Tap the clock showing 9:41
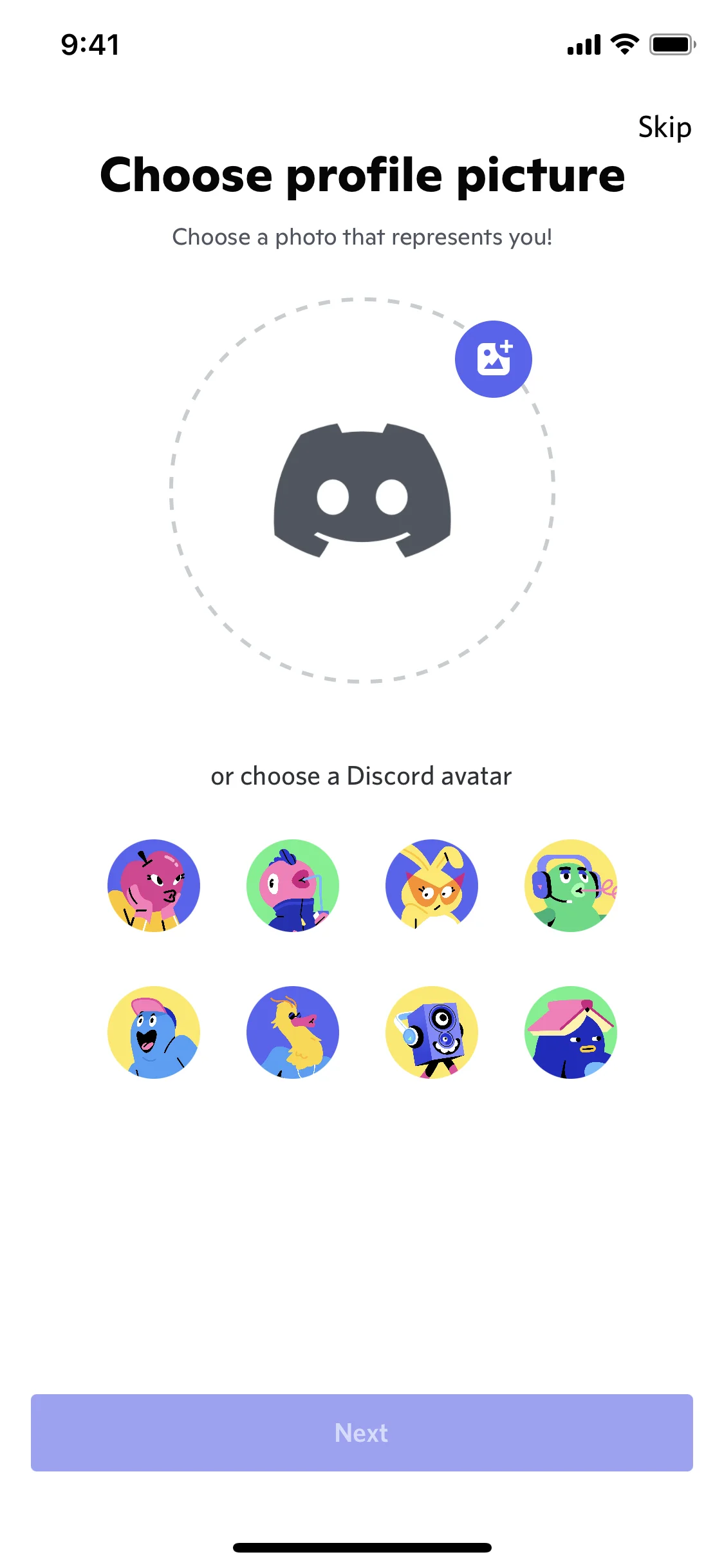The height and width of the screenshot is (1568, 724). pos(89,44)
